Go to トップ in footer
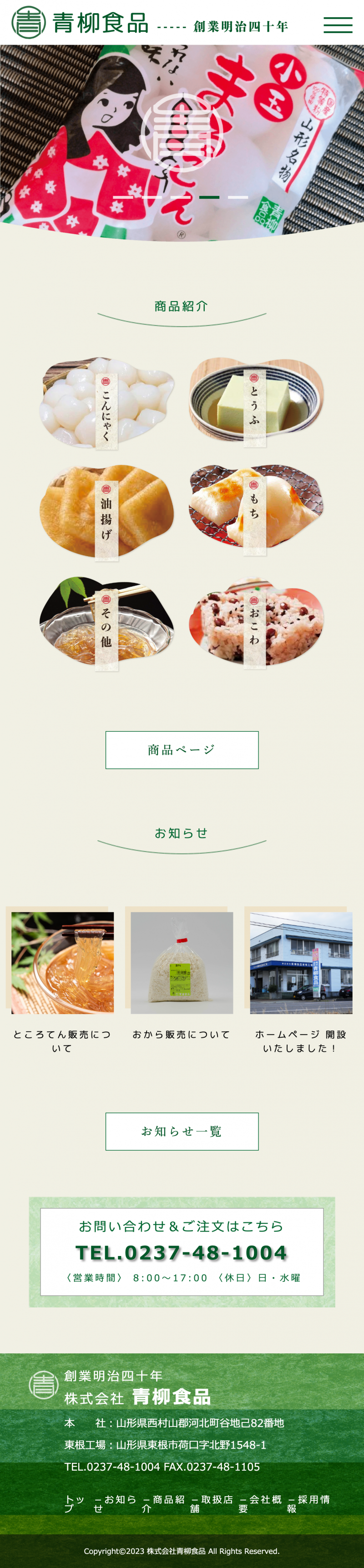Image resolution: width=364 pixels, height=1568 pixels. click(x=75, y=1503)
